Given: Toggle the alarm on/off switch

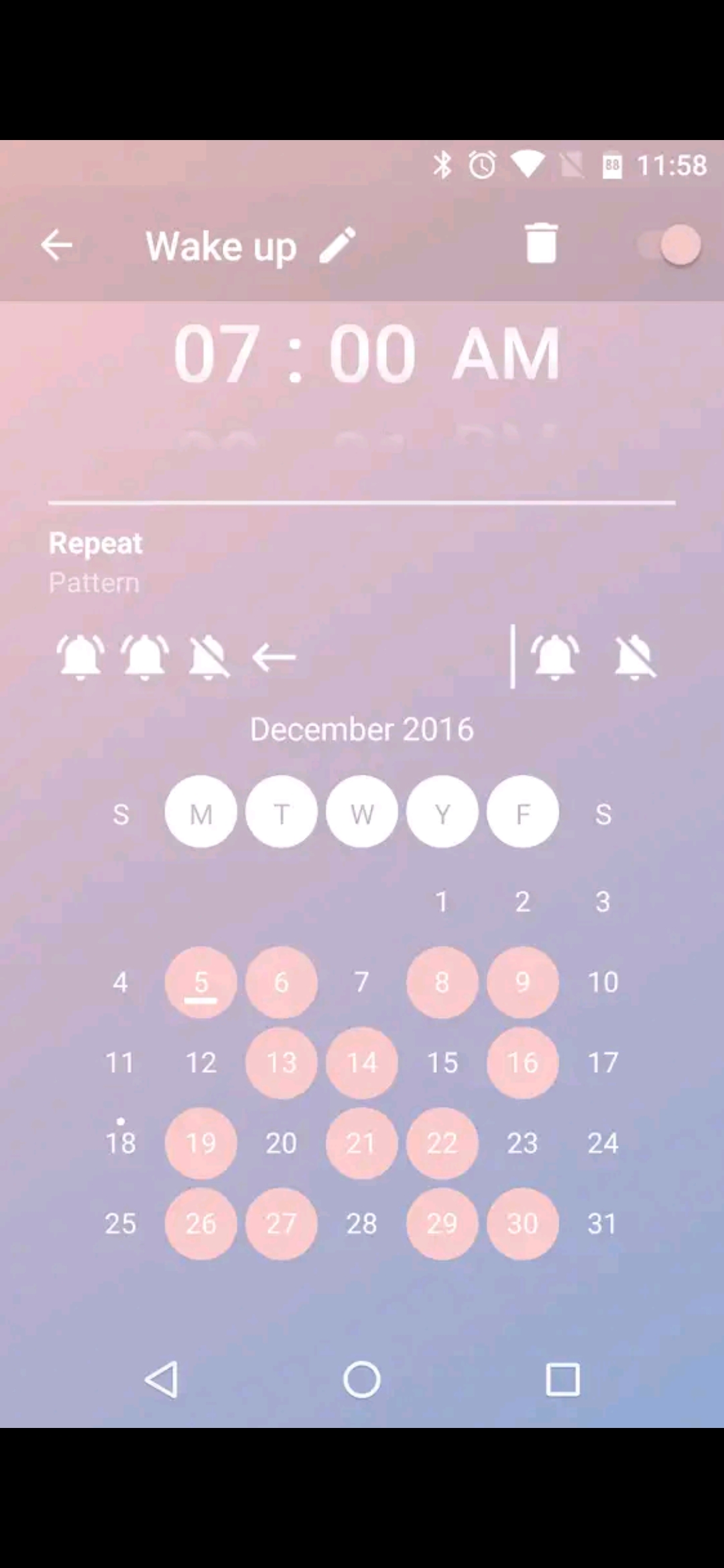Looking at the screenshot, I should 670,245.
